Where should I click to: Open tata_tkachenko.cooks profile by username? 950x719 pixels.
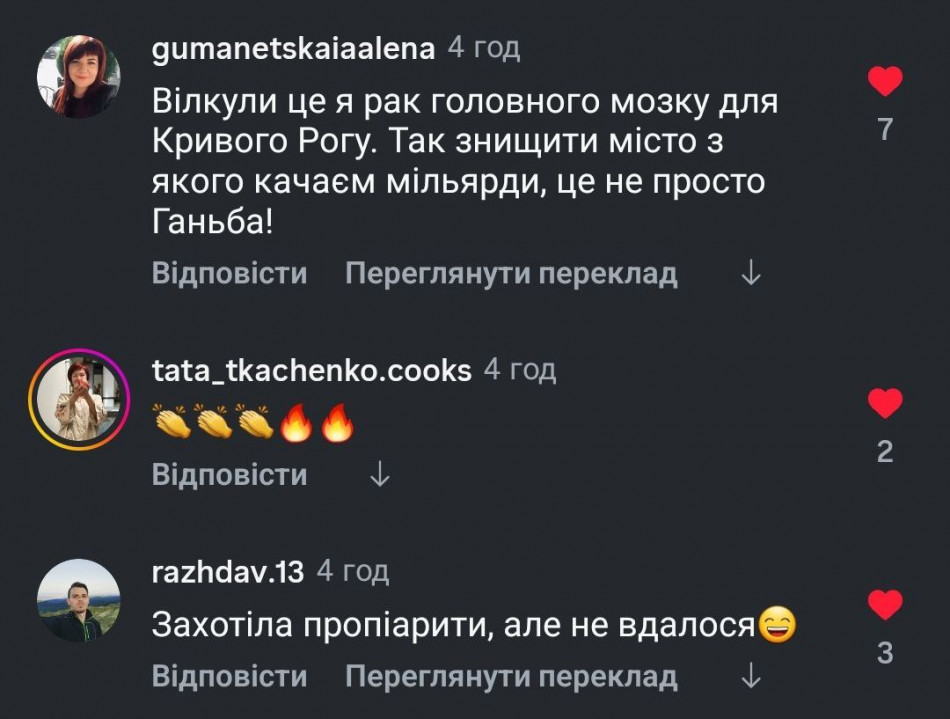[311, 370]
